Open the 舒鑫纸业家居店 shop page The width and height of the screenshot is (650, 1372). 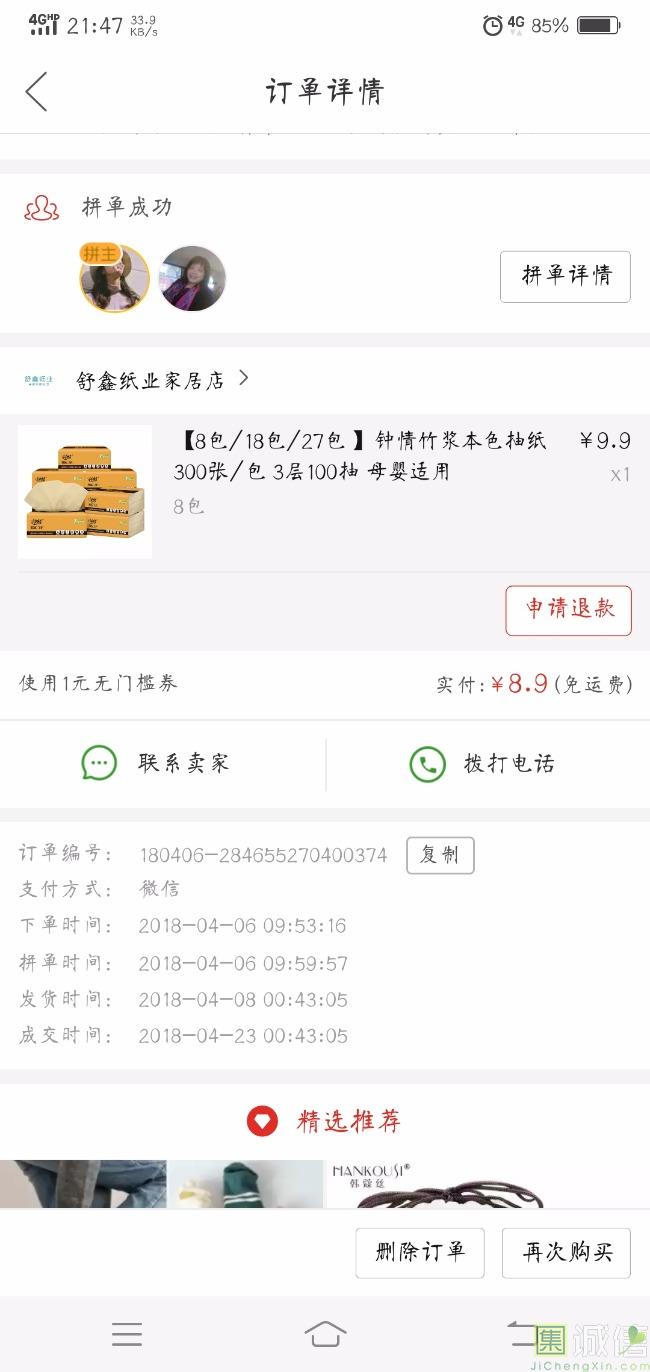pyautogui.click(x=150, y=381)
